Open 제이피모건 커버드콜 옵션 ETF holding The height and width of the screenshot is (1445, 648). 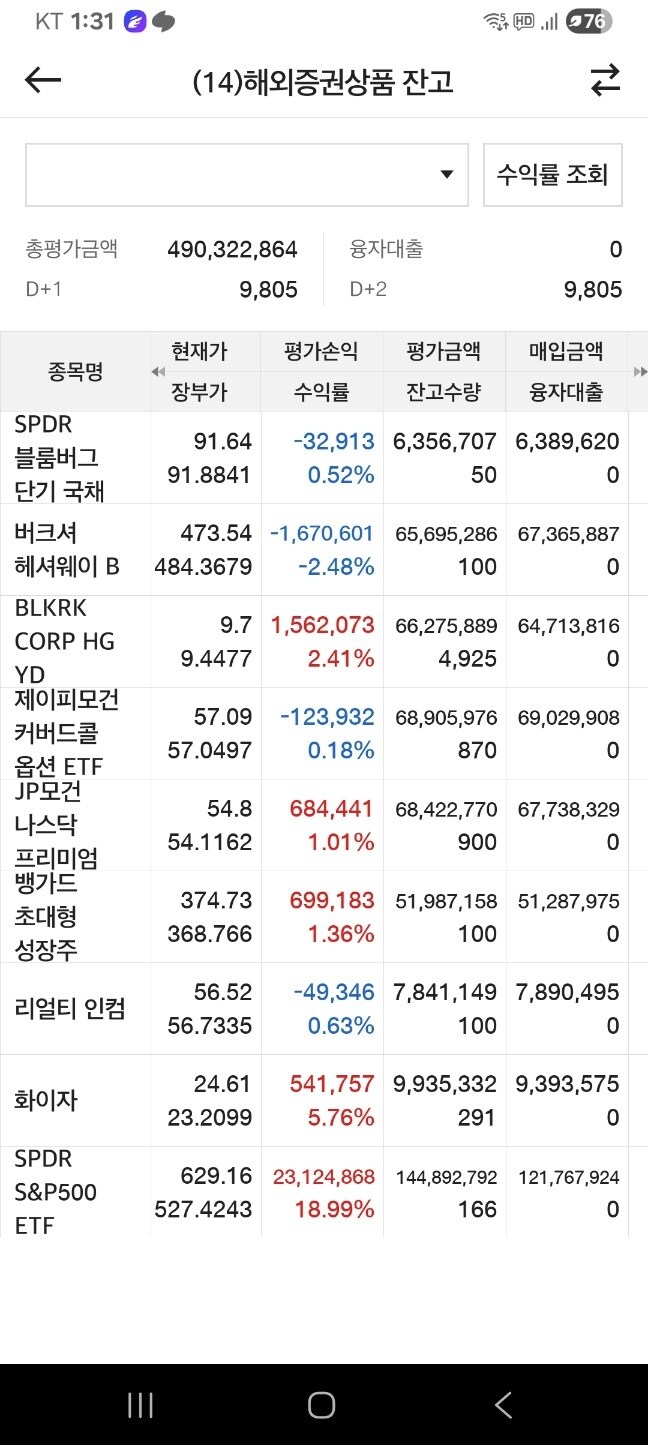click(x=324, y=734)
